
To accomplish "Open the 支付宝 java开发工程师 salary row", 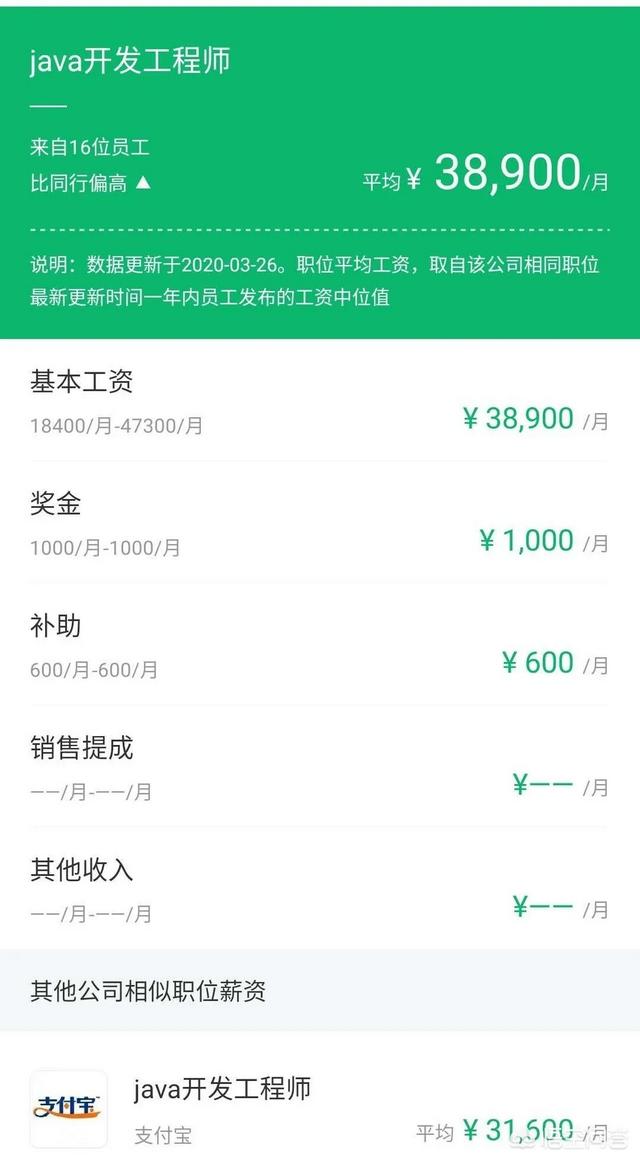I will point(320,1097).
